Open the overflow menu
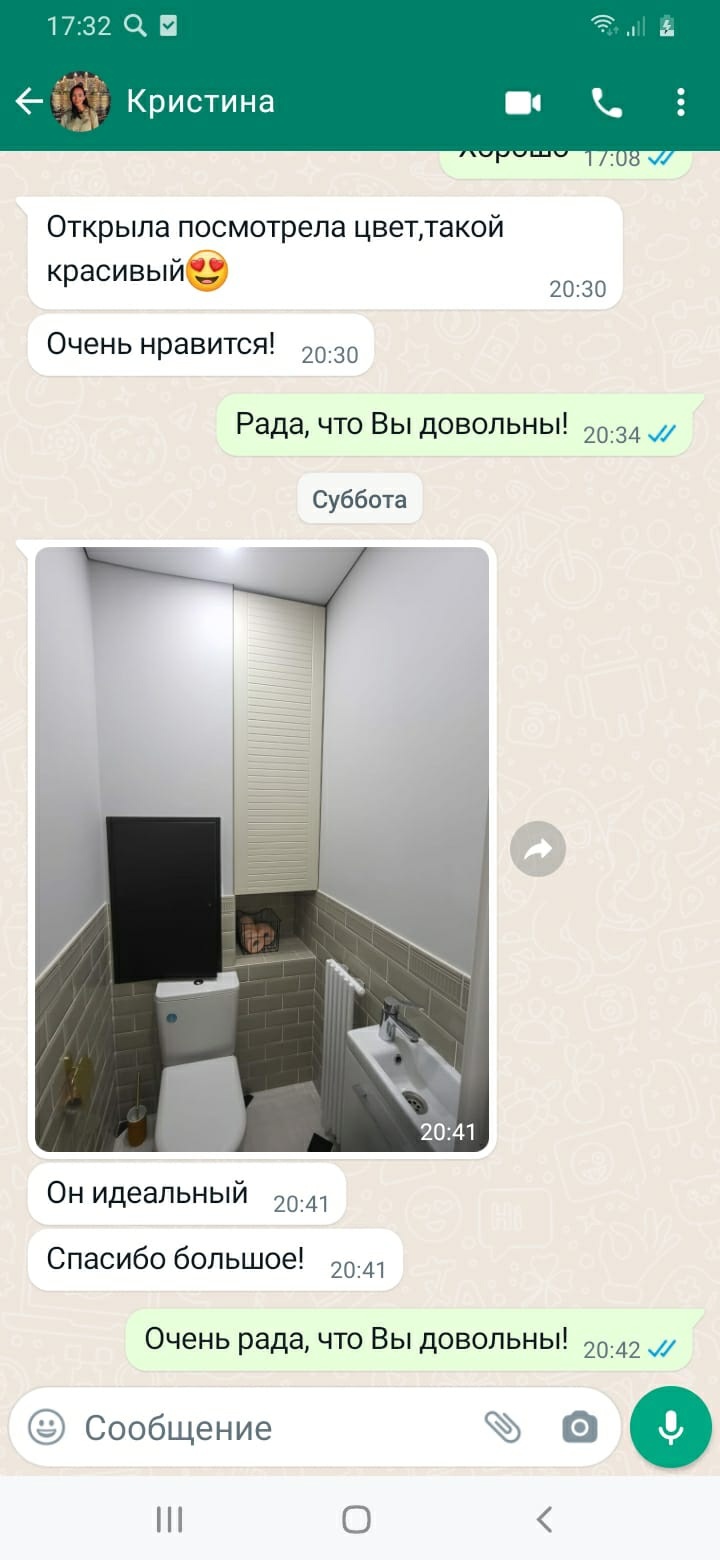 point(681,102)
